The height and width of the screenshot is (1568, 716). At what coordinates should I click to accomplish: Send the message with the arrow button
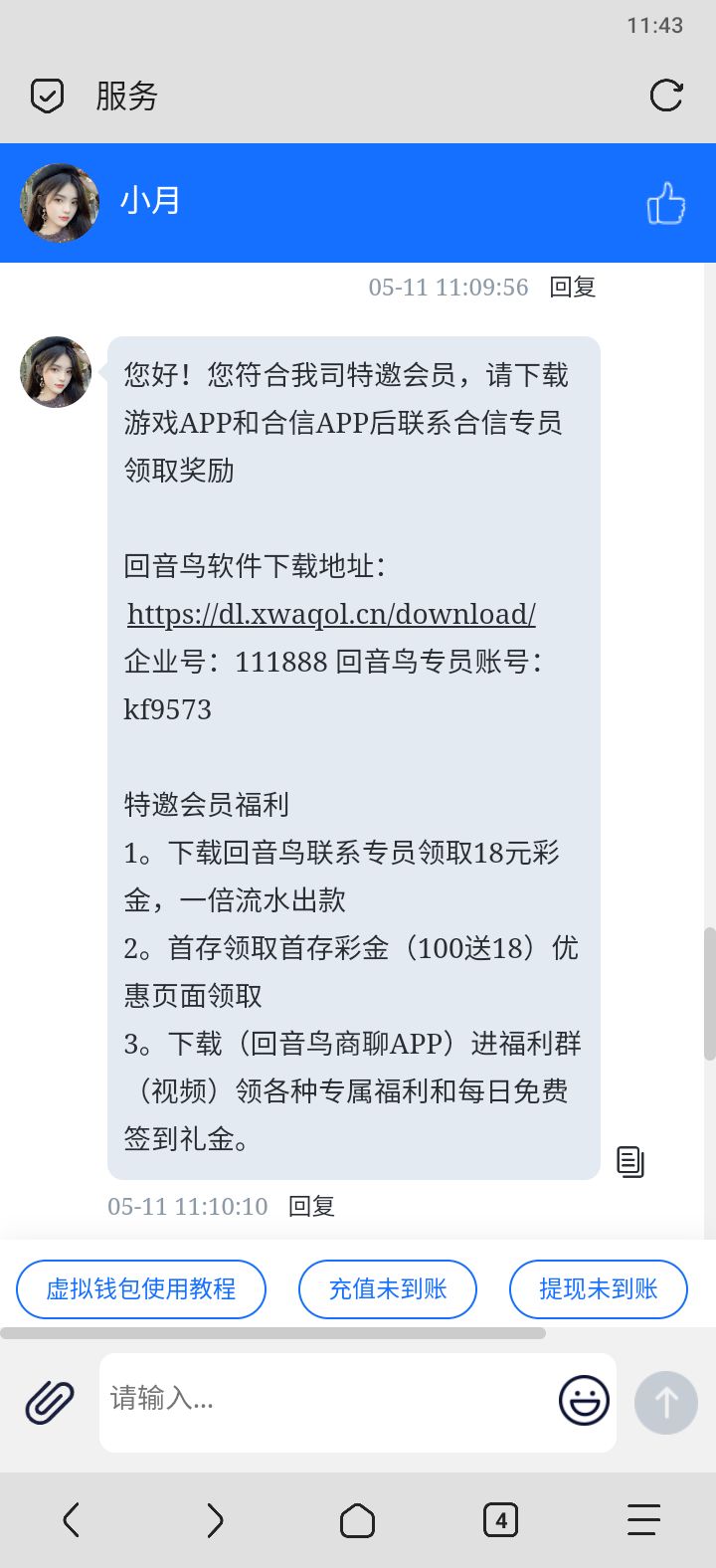pos(665,1403)
